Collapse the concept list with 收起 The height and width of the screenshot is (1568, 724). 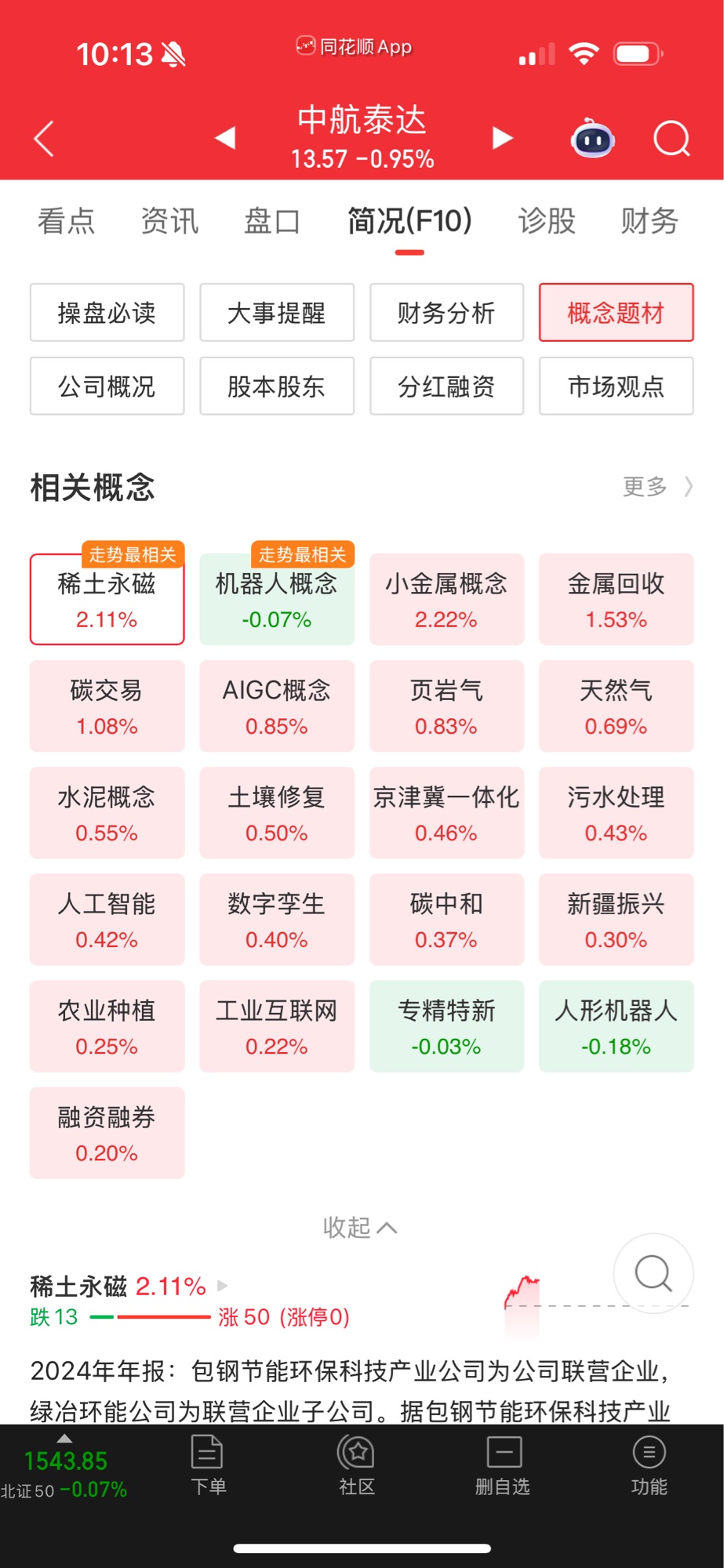(360, 1227)
